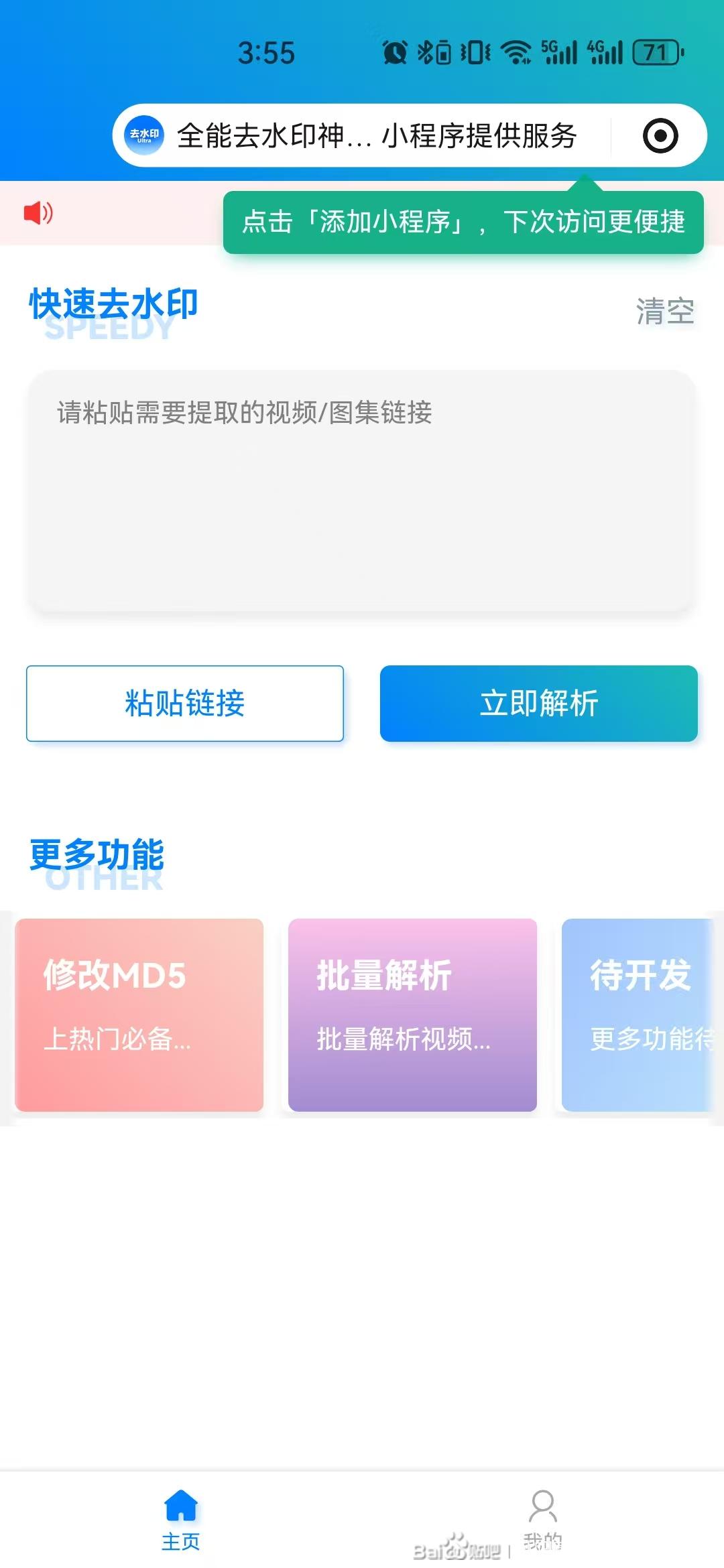Tap the red speaker announcement icon
Viewport: 724px width, 1568px height.
pyautogui.click(x=38, y=213)
